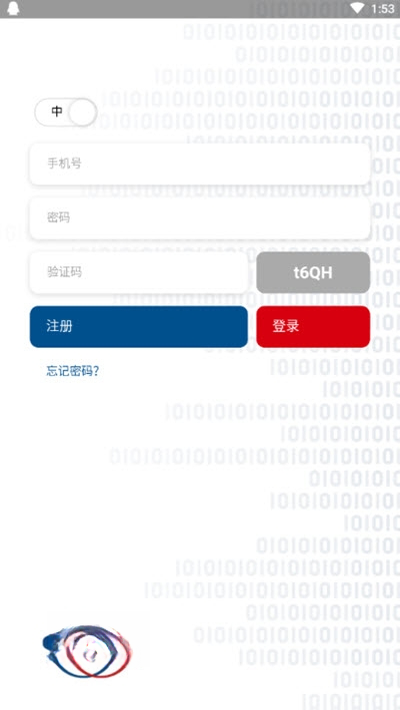Toggle the 中 language switch

click(x=66, y=112)
